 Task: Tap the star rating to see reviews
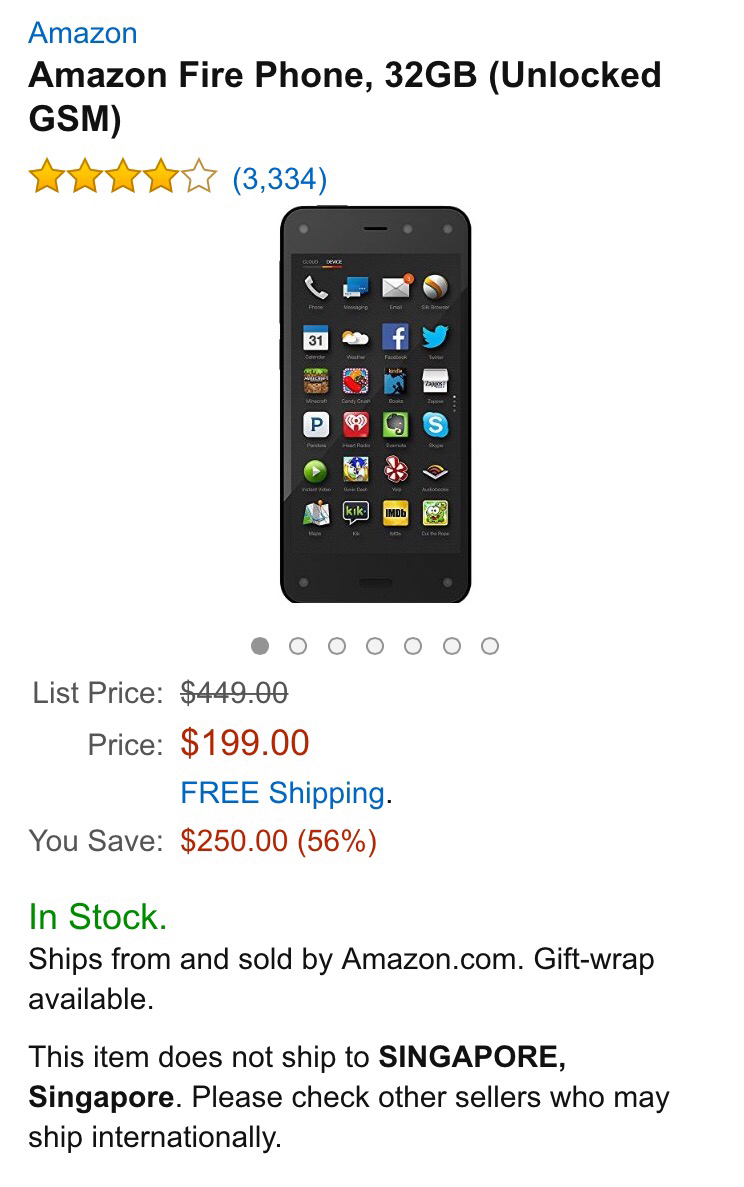point(122,180)
